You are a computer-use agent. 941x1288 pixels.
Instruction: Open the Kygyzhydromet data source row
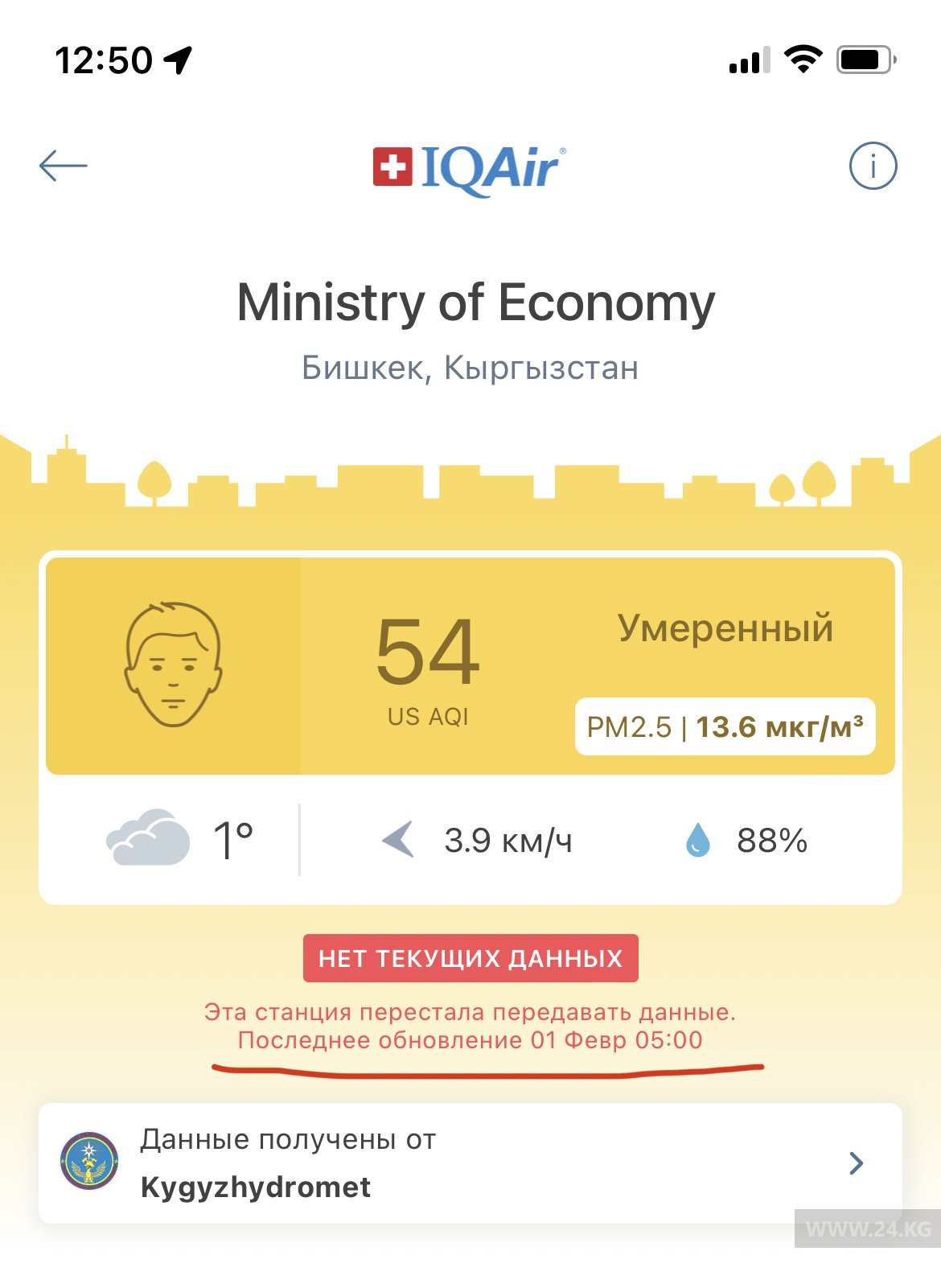pos(470,1162)
